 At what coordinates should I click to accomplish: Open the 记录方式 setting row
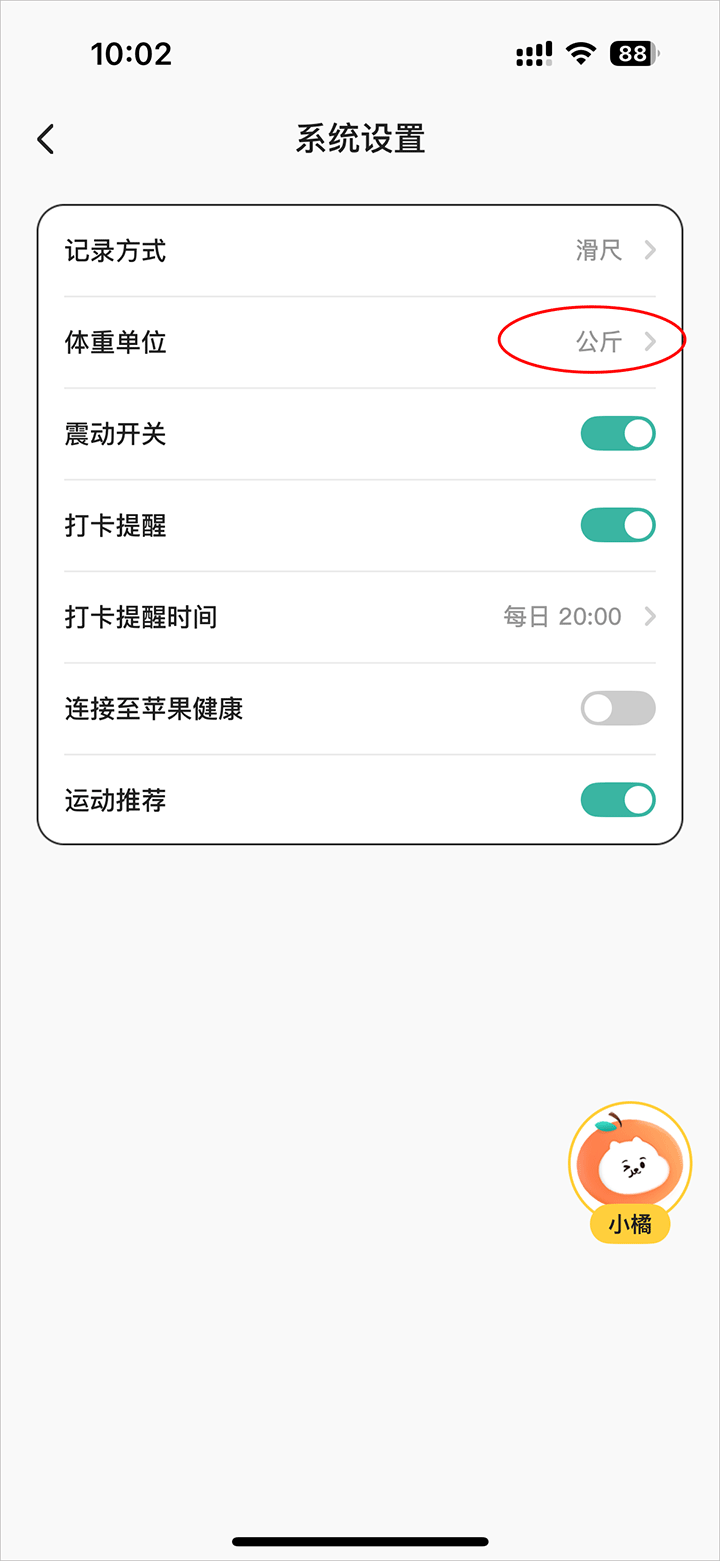[360, 251]
